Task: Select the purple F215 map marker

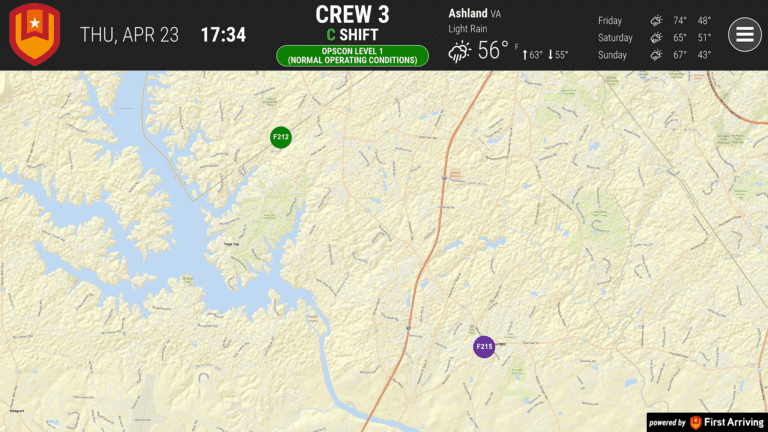Action: coord(484,347)
